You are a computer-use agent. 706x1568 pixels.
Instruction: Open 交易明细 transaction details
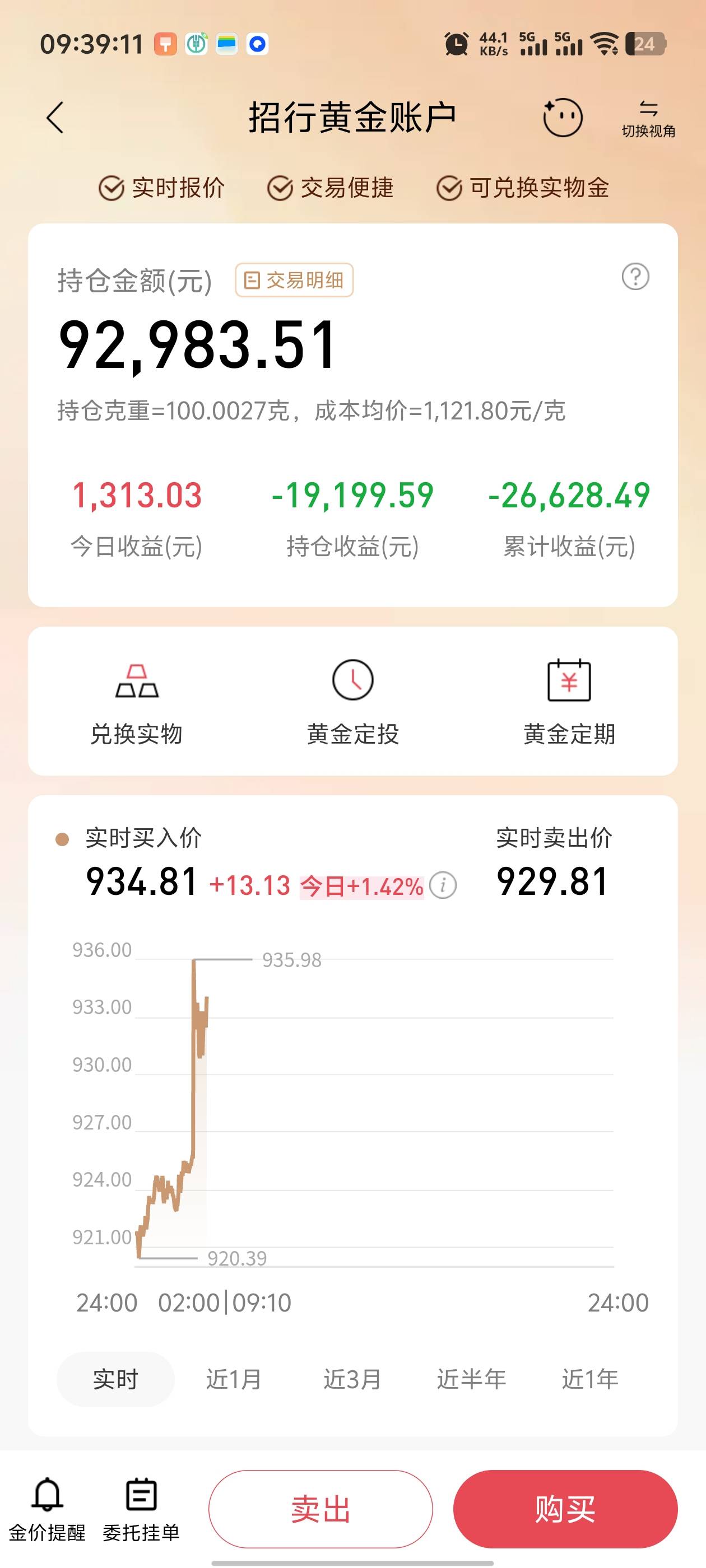294,280
